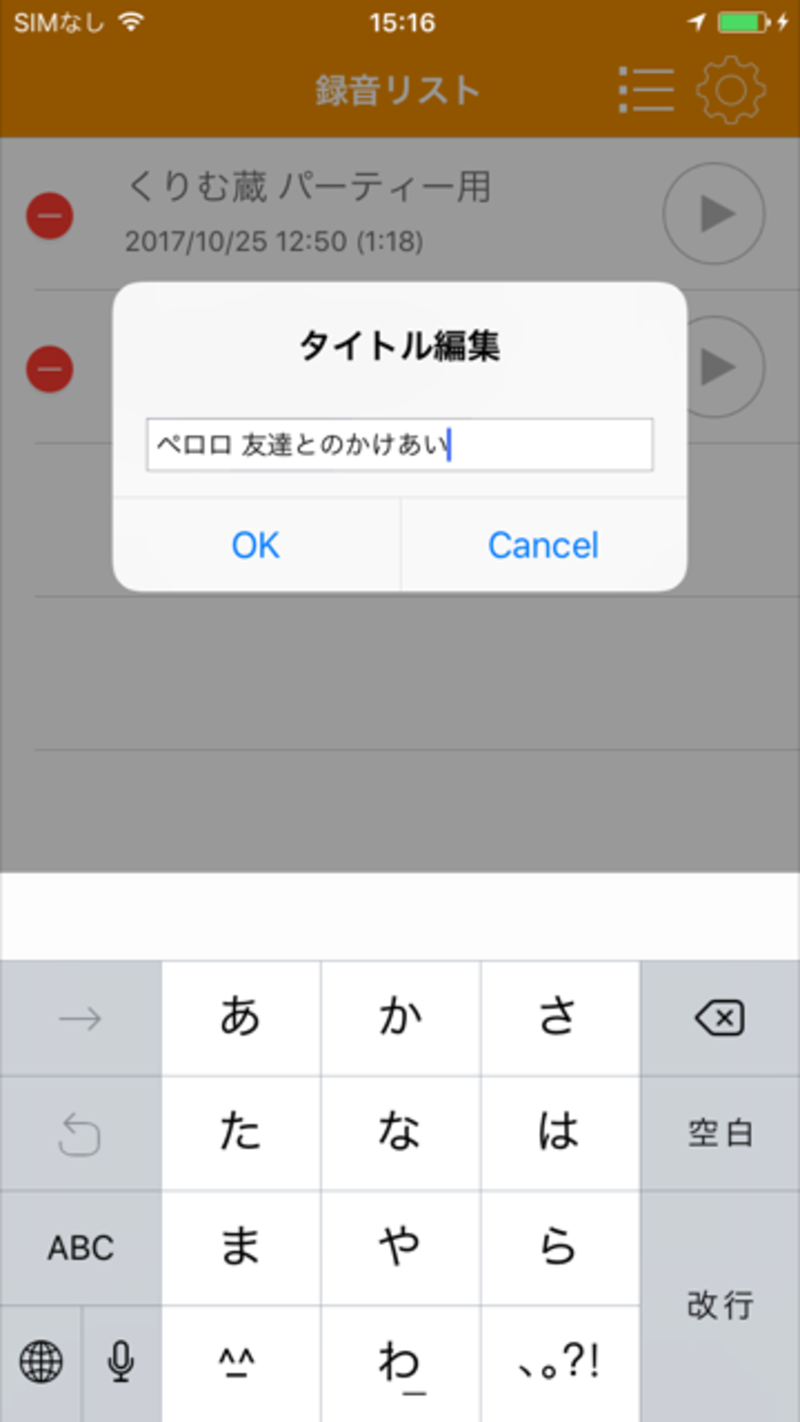Start dictation with the microphone key
Viewport: 800px width, 1422px height.
coord(122,1363)
